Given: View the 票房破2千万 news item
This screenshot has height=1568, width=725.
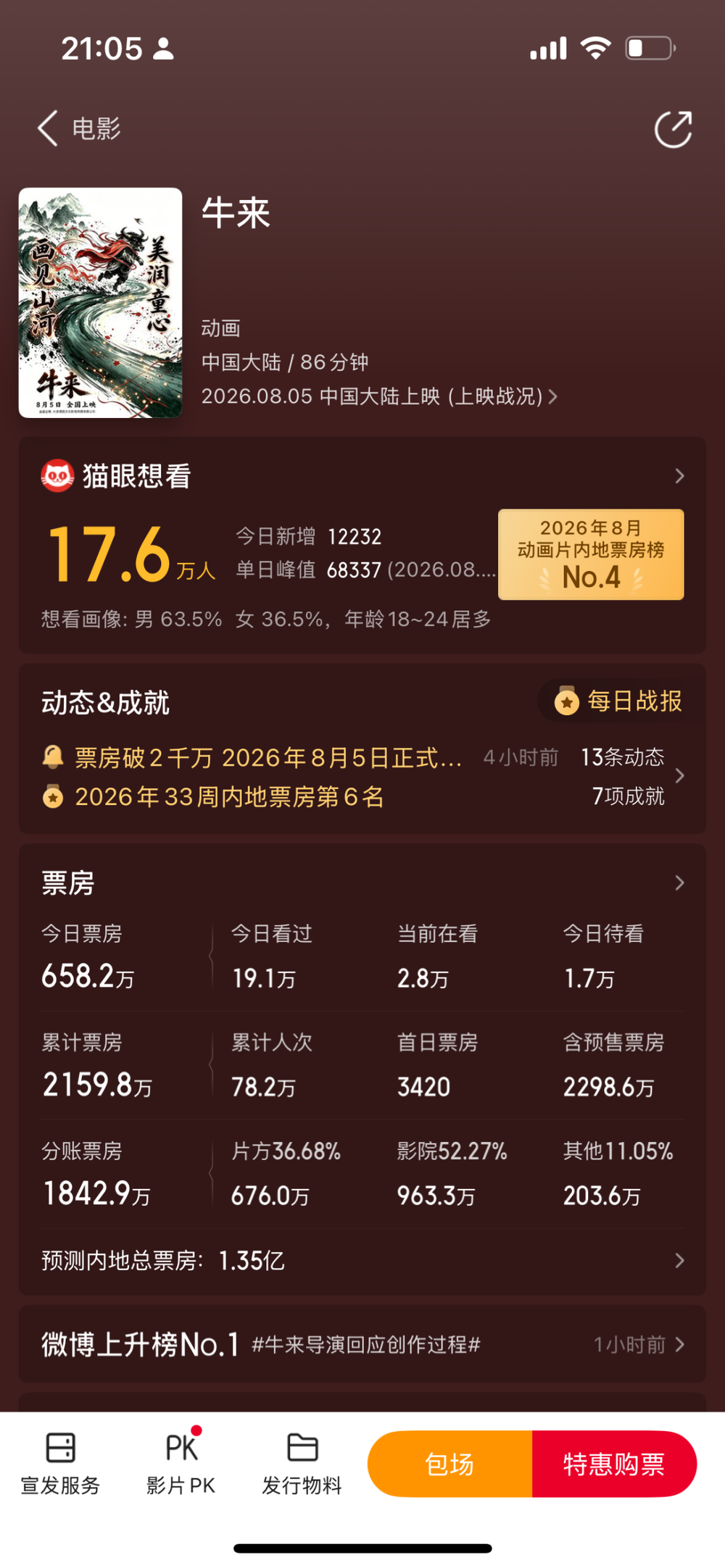Looking at the screenshot, I should (269, 758).
